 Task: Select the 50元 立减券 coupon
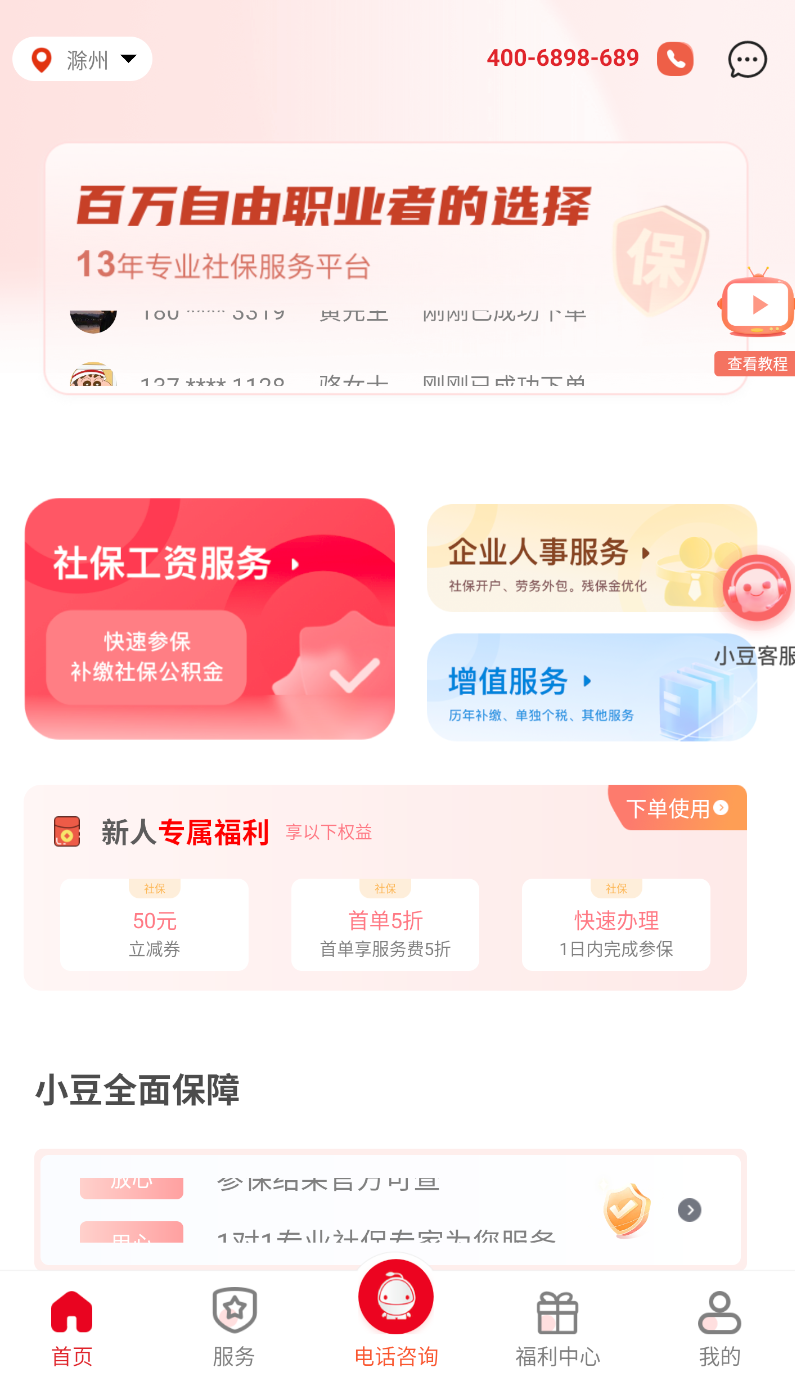coord(154,925)
